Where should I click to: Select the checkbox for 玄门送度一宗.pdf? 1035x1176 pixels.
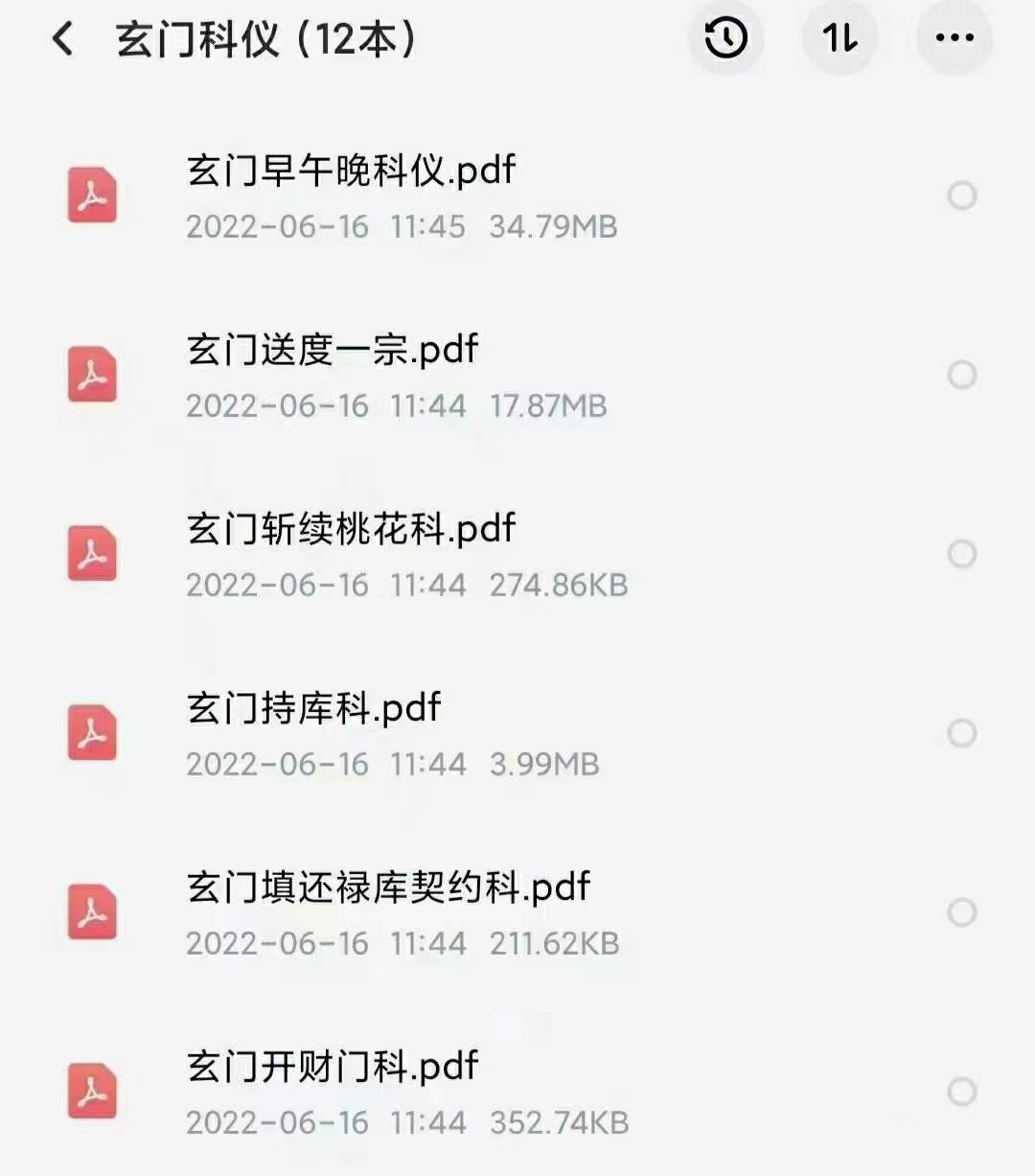[961, 375]
